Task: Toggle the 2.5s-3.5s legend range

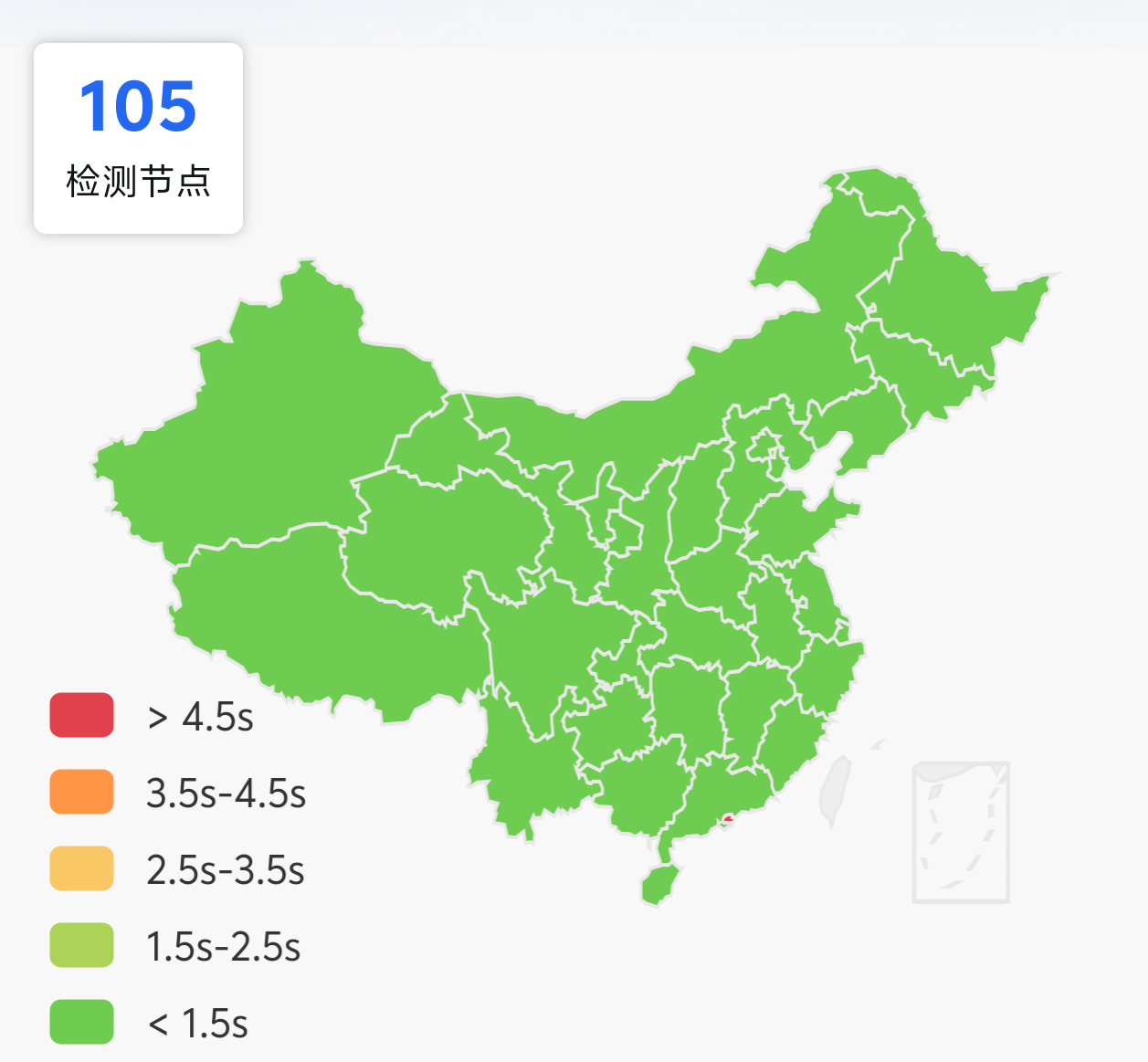Action: tap(82, 869)
